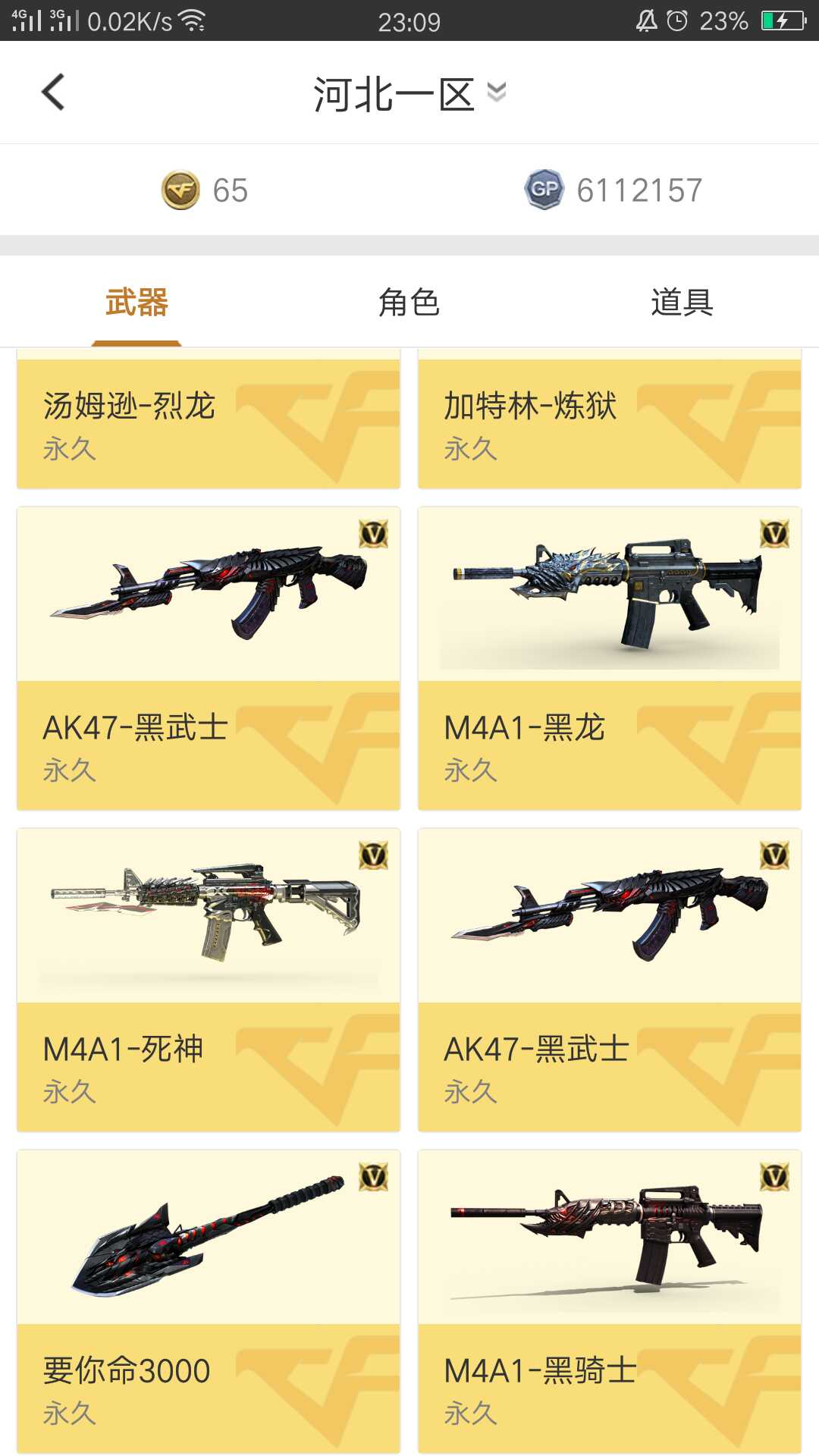View the M4A1-黑骑士 weapon card

[610, 1301]
